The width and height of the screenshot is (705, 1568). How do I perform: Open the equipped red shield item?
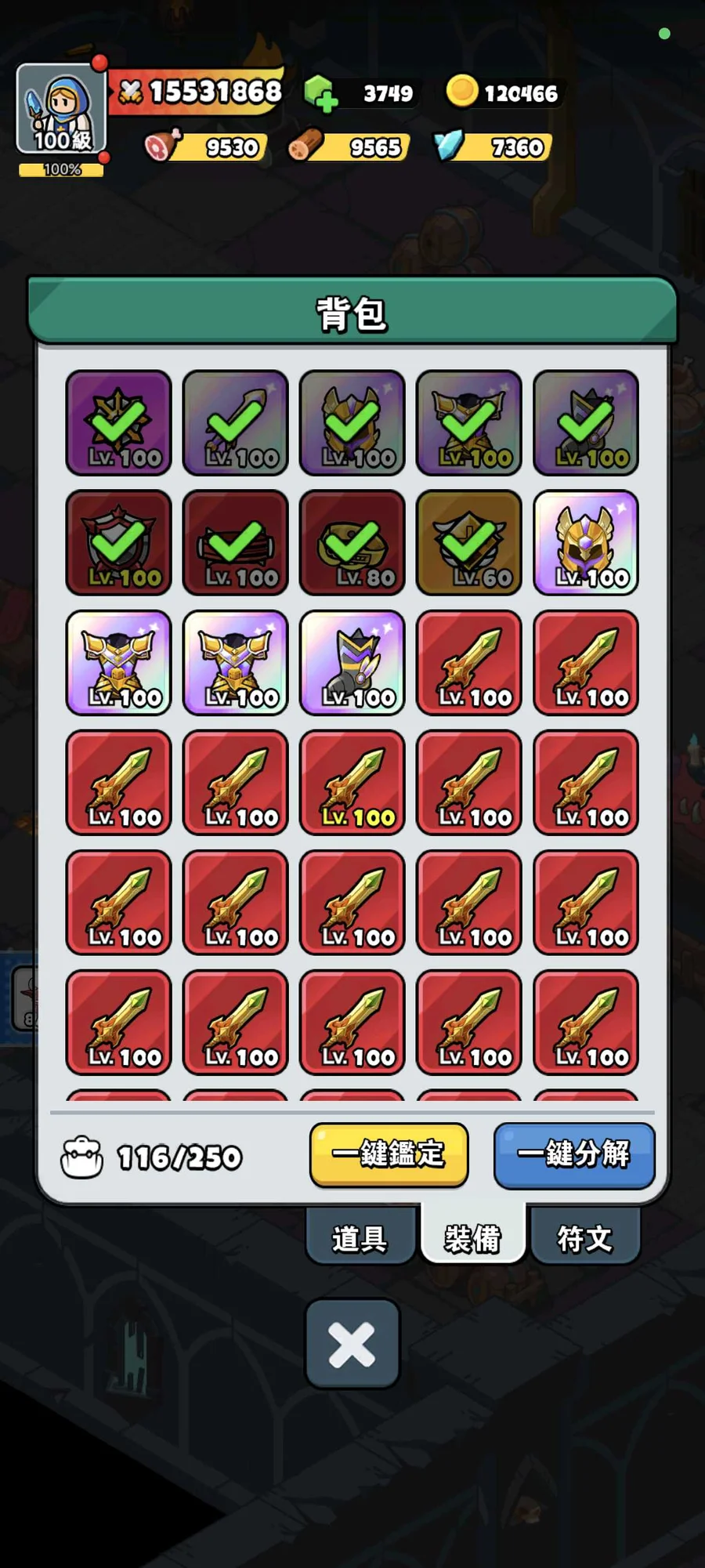(x=118, y=543)
